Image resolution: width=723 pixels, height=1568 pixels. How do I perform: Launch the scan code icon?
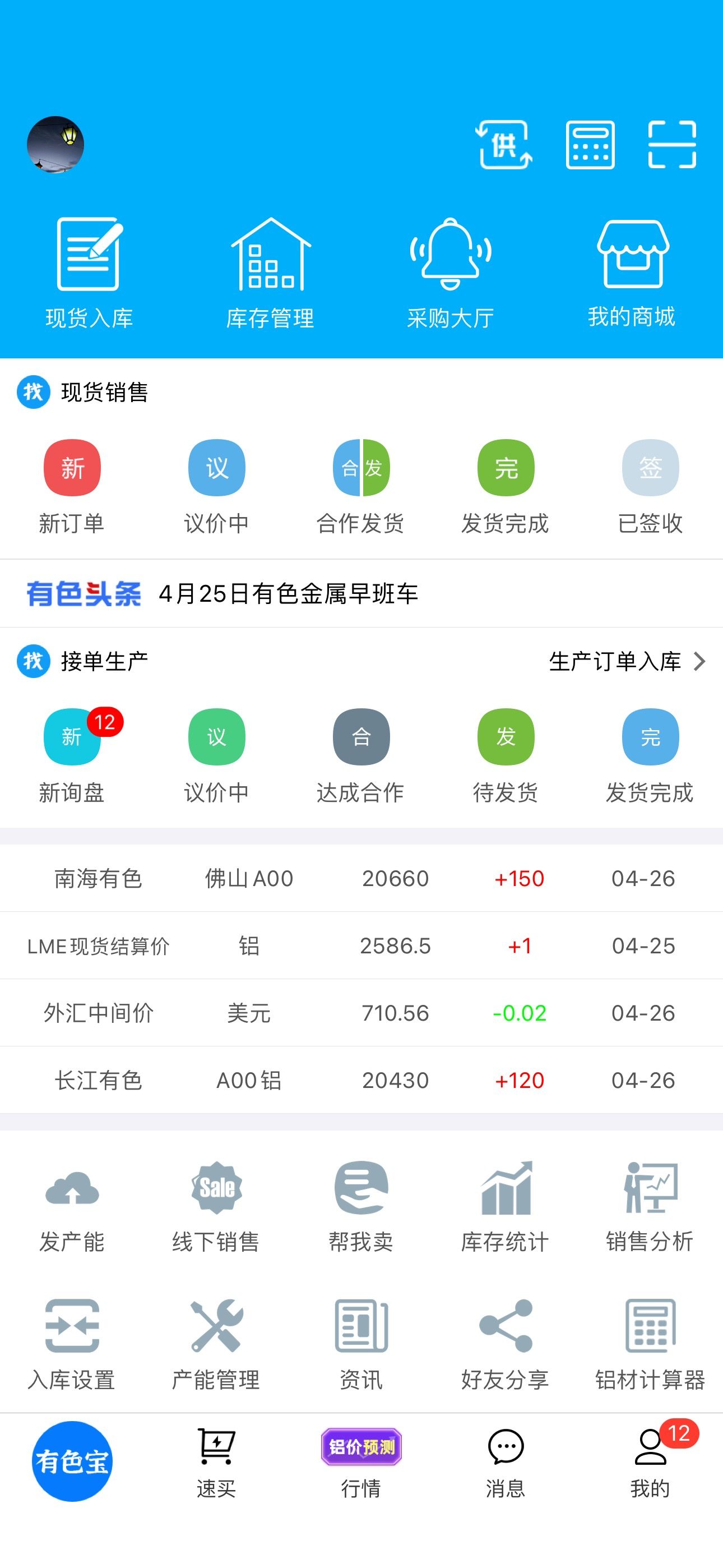(673, 145)
